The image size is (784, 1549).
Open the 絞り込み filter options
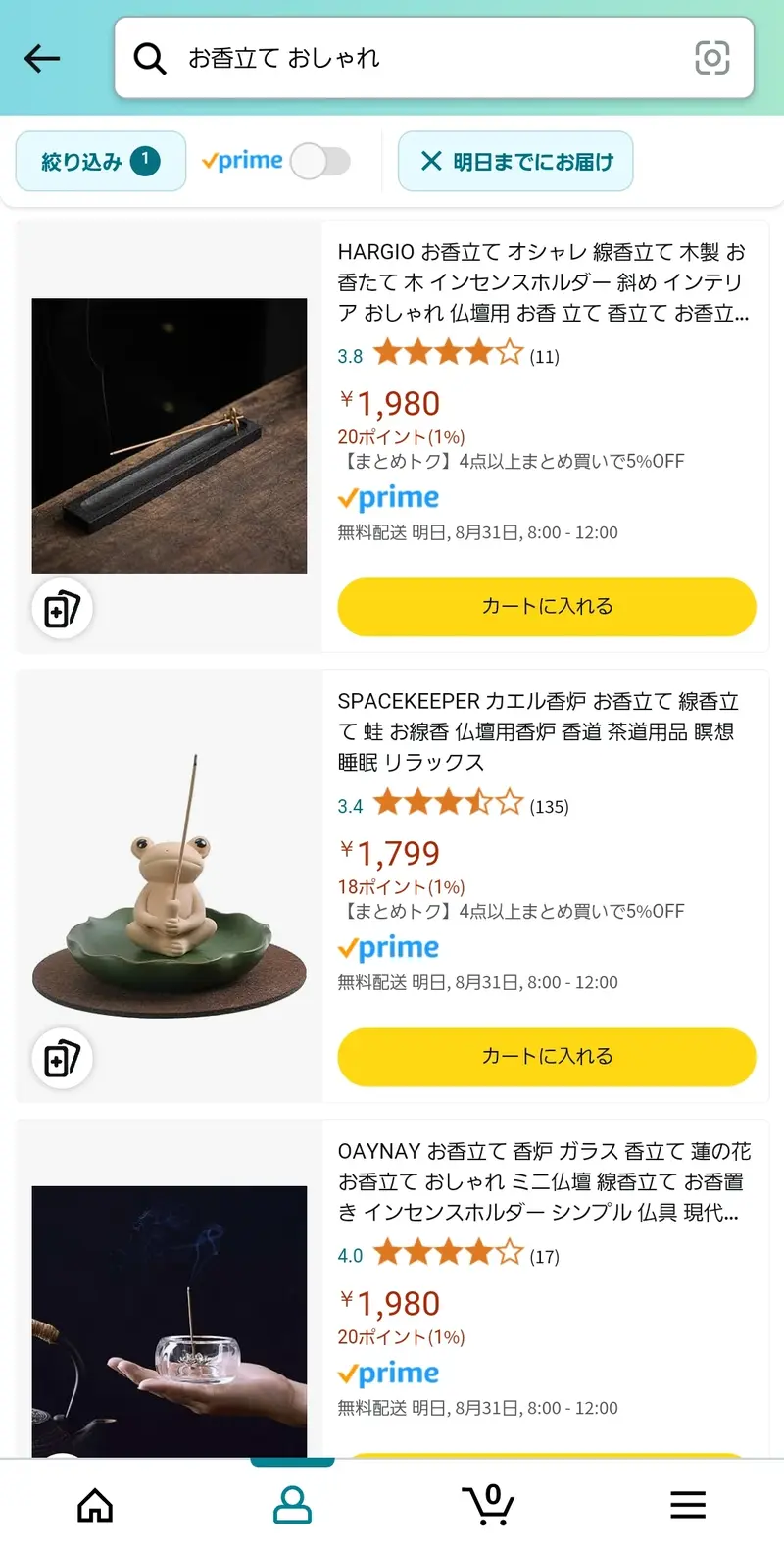click(100, 161)
